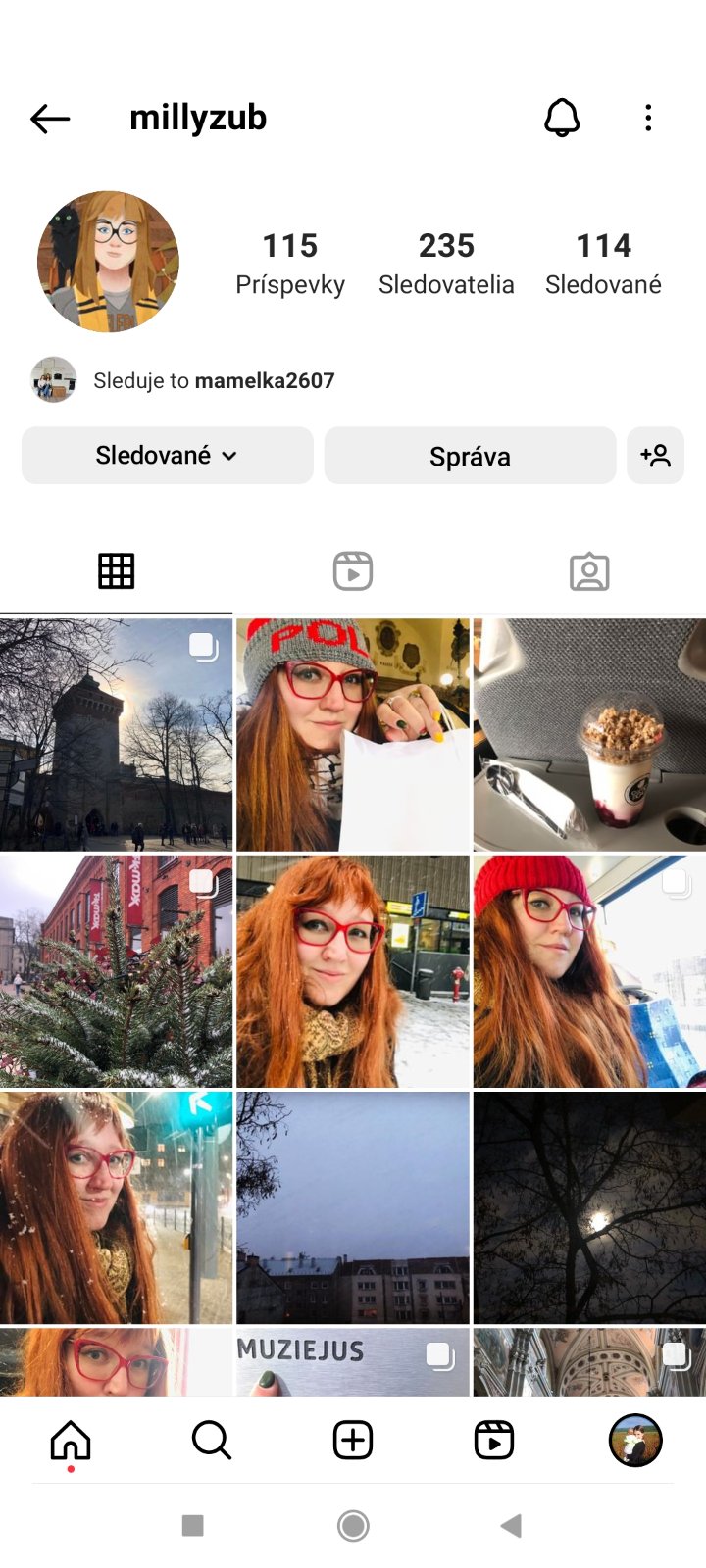
Task: Open the three-dot overflow menu
Action: click(648, 119)
